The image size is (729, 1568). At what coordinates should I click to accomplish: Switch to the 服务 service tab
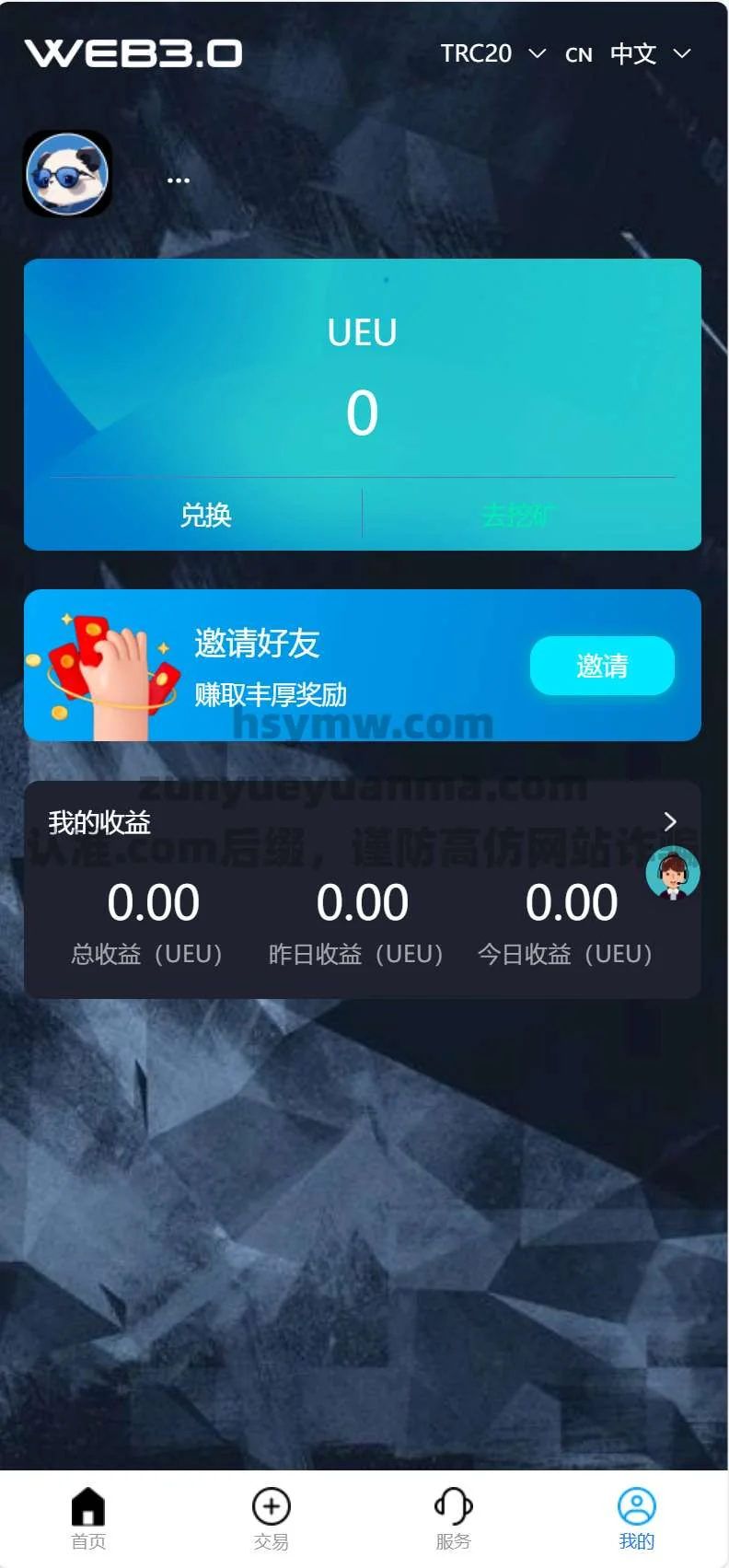click(x=453, y=1517)
